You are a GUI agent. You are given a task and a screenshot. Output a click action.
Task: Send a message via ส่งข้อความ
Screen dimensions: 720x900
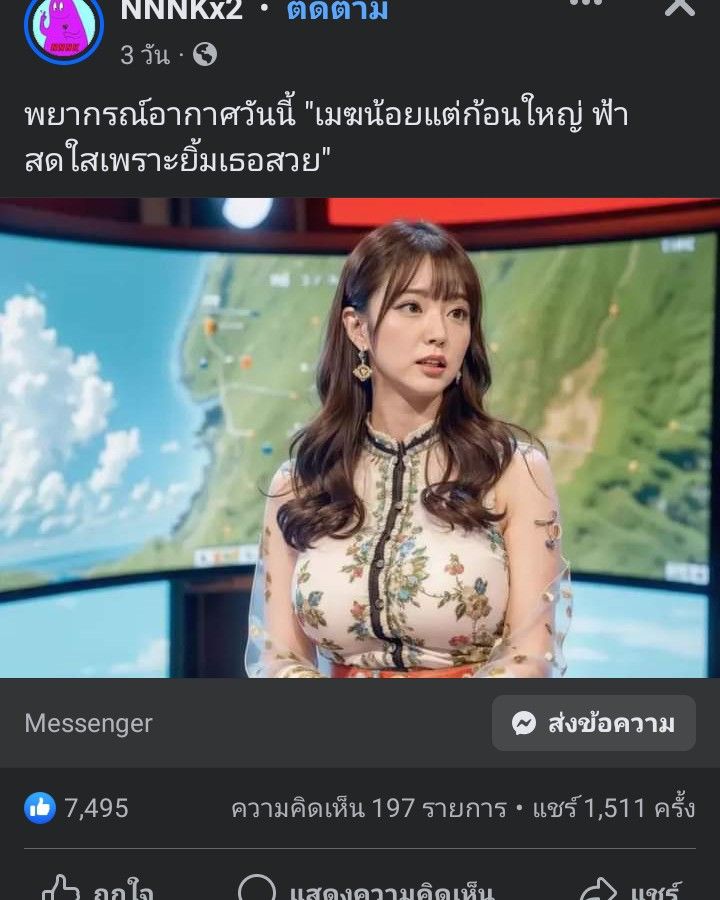(x=592, y=722)
